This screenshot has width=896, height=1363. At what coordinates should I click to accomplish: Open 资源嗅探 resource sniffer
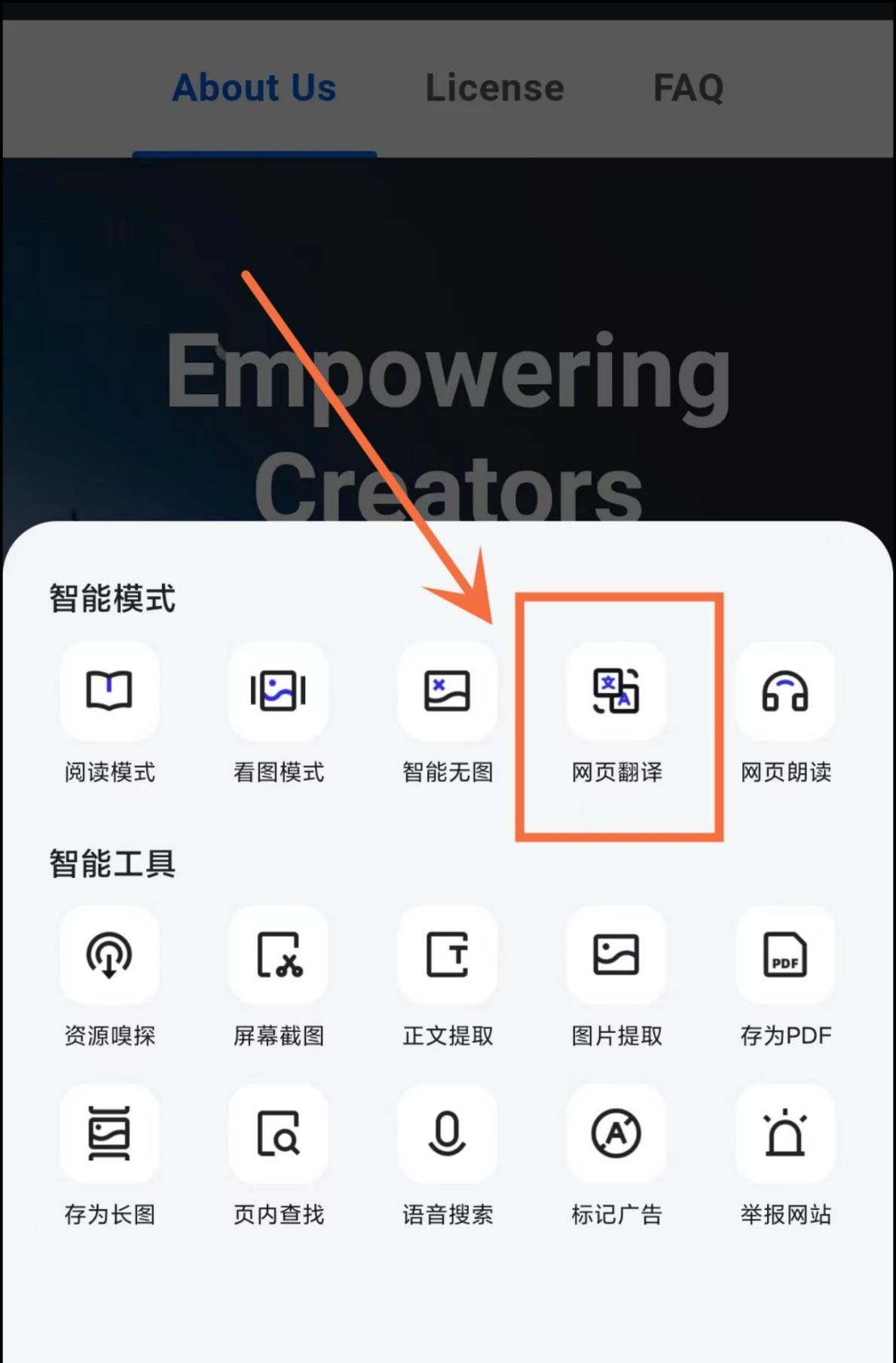click(109, 957)
